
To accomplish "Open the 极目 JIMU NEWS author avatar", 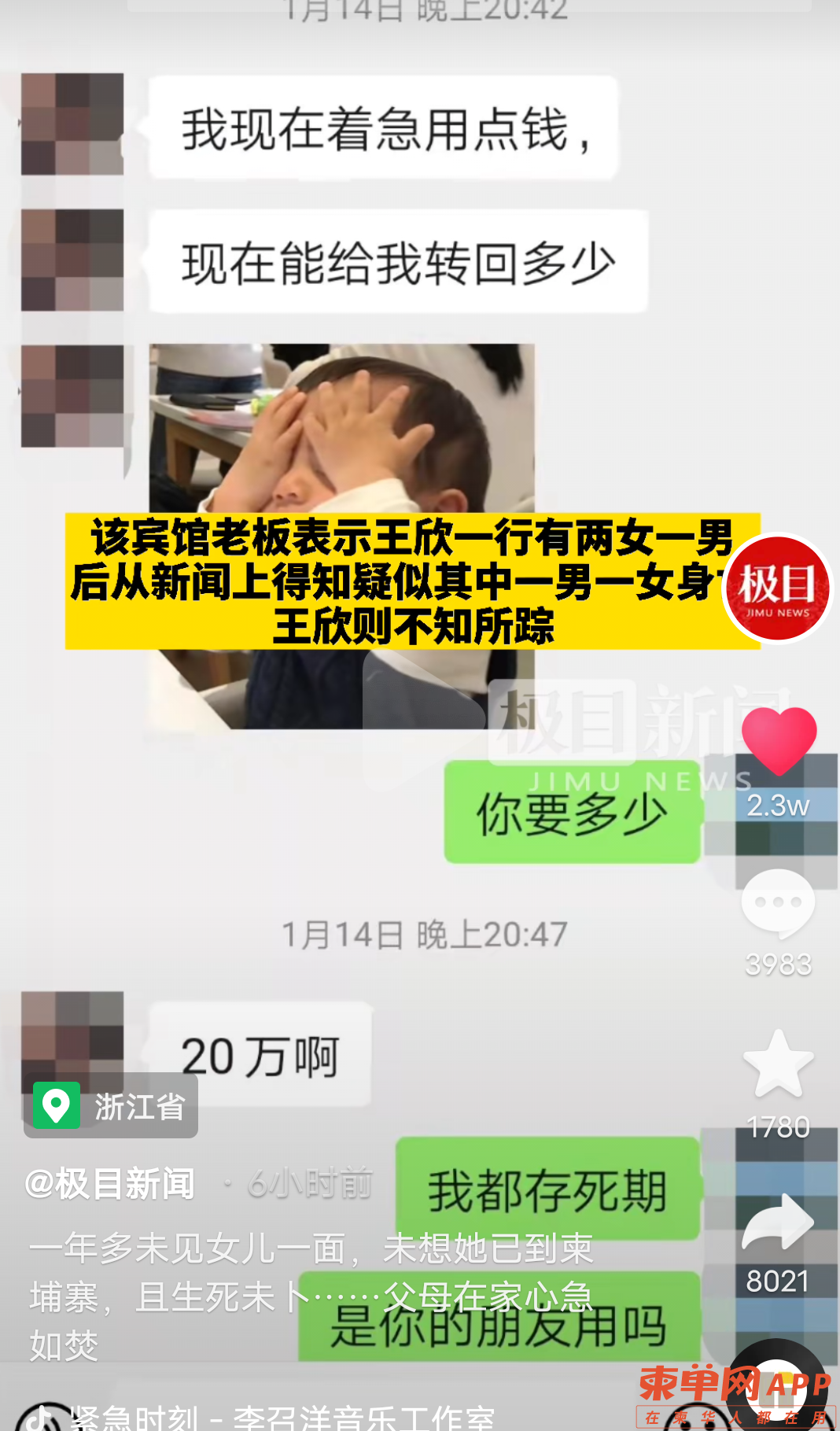I will coord(777,588).
